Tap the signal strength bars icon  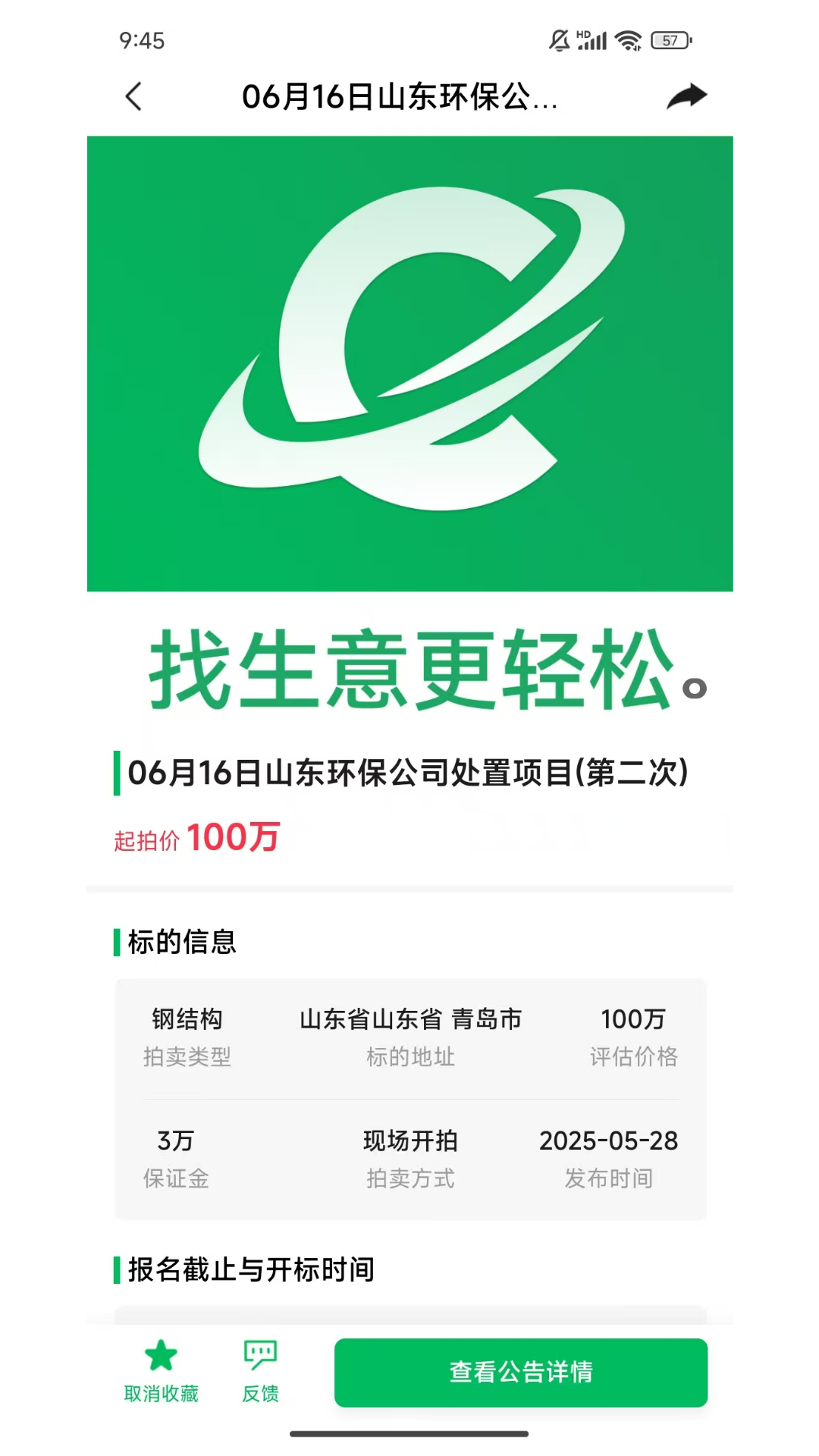tap(594, 42)
